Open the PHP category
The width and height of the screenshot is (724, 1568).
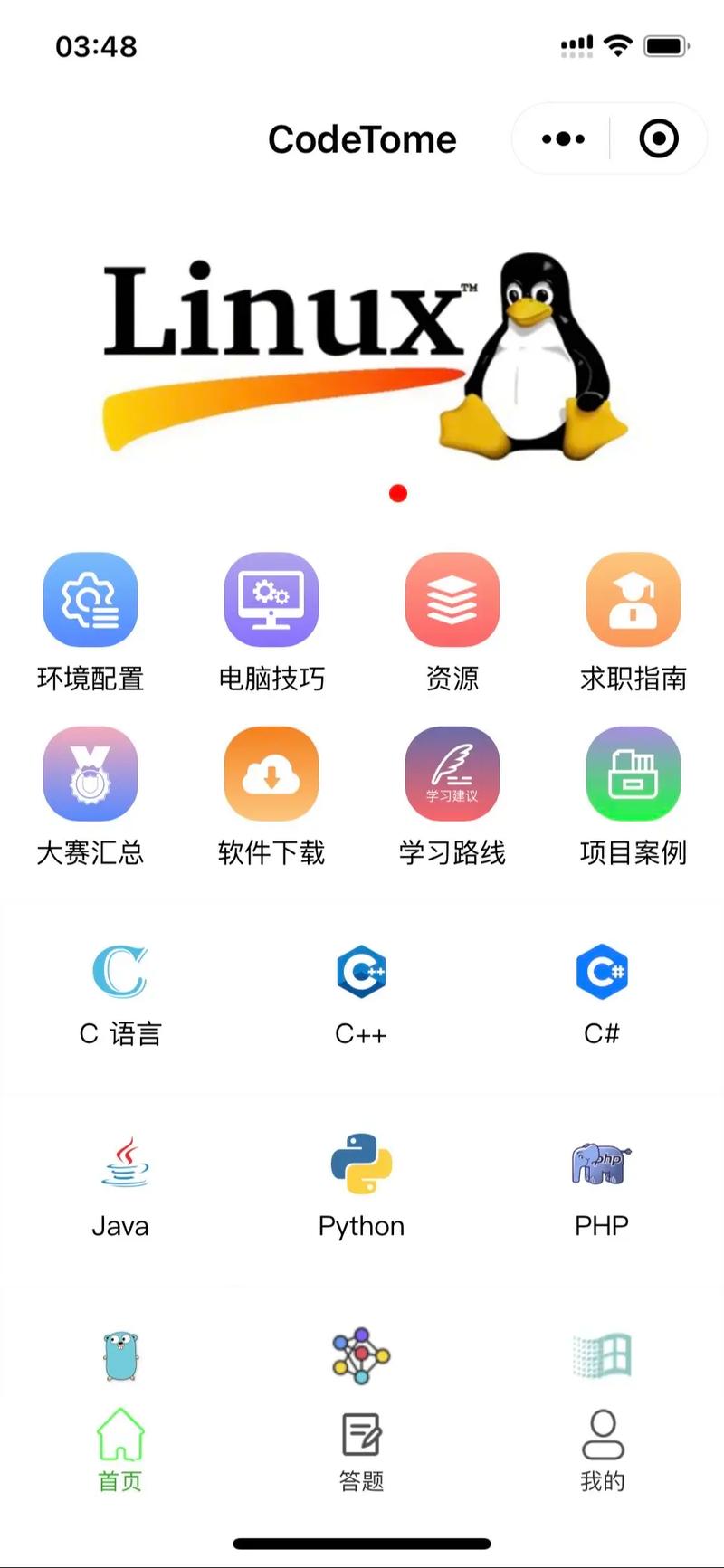tap(602, 1187)
